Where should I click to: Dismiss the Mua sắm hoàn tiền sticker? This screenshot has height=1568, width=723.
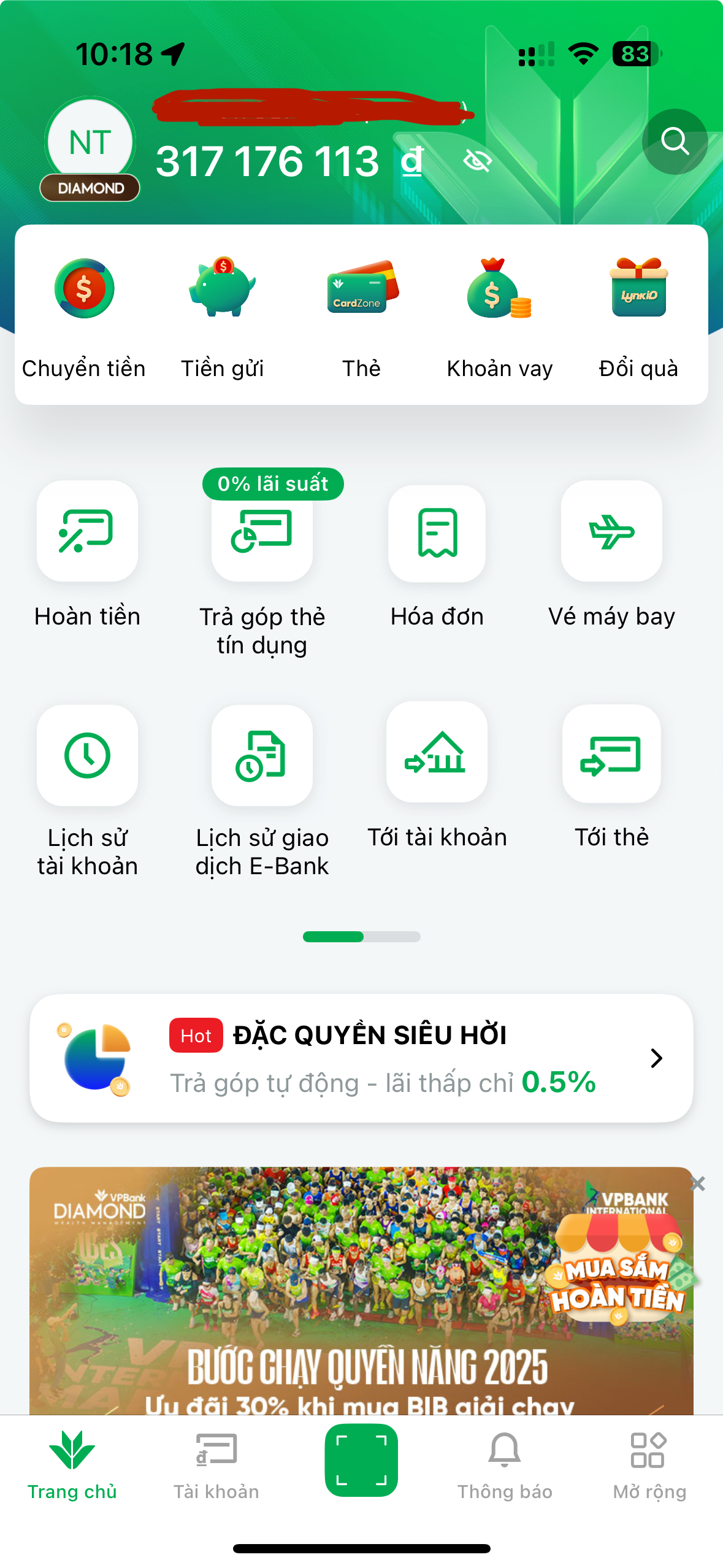point(698,1183)
